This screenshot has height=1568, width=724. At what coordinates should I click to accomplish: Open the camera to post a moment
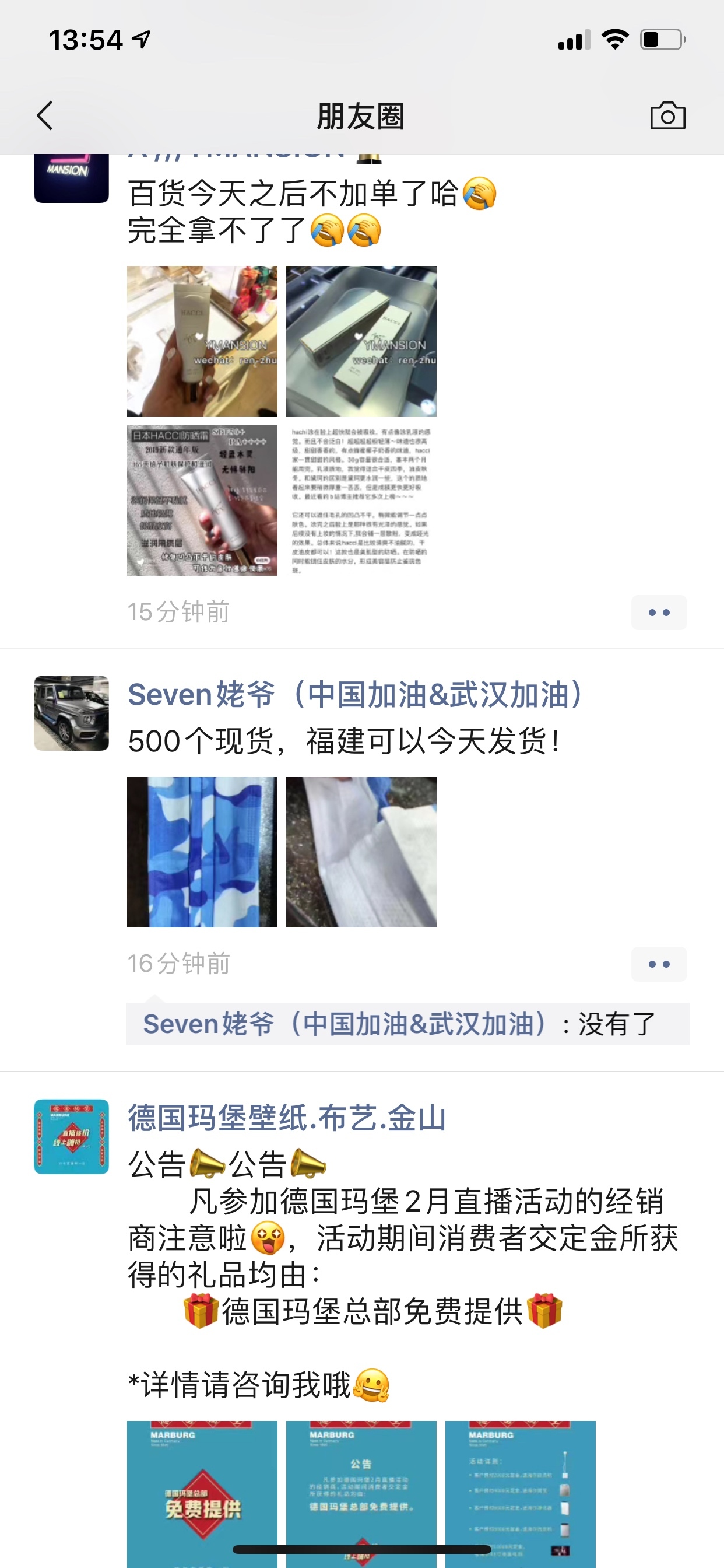click(x=667, y=116)
